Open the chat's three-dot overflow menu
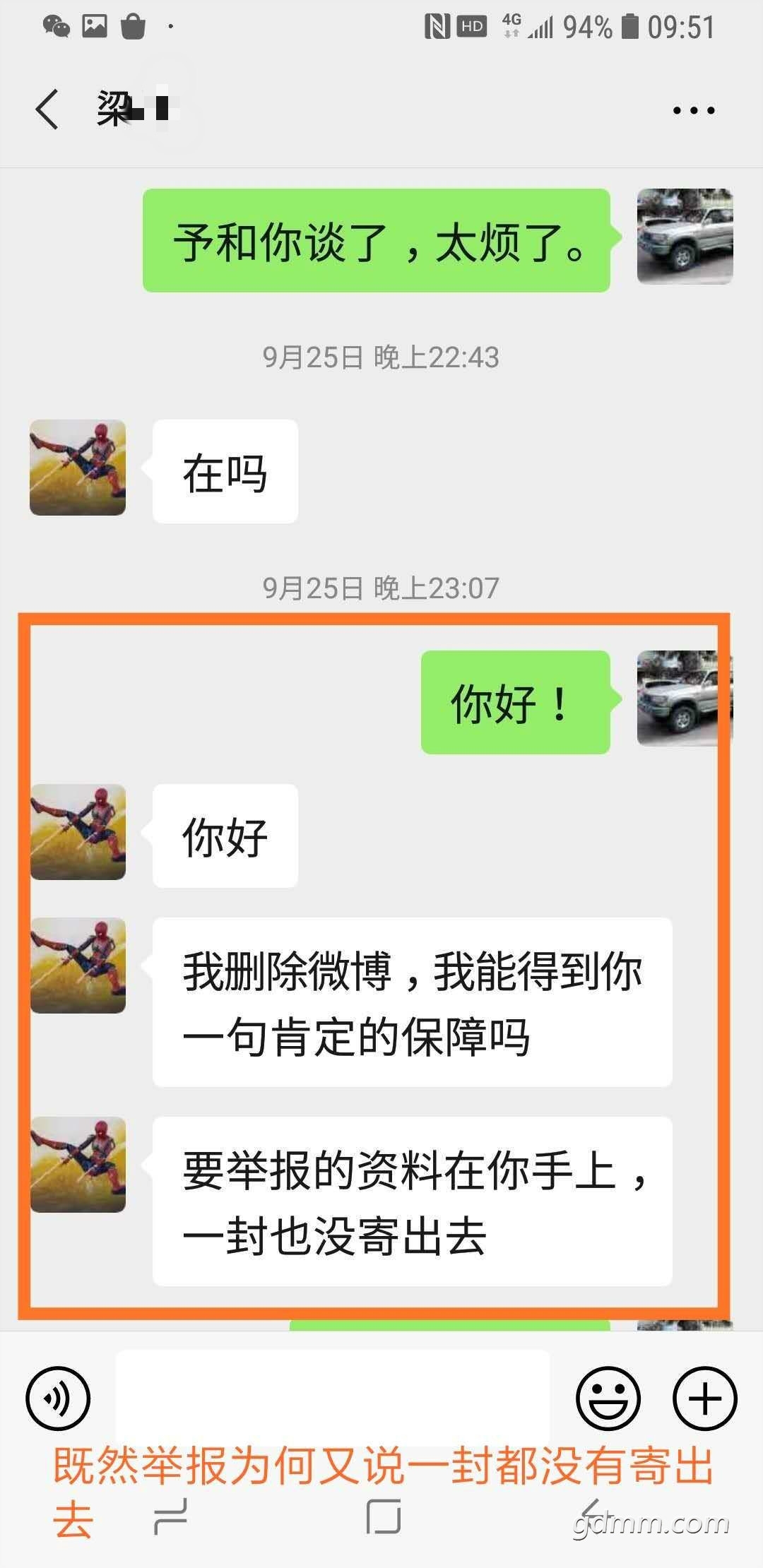Screen dimensions: 763x1568 (693, 110)
